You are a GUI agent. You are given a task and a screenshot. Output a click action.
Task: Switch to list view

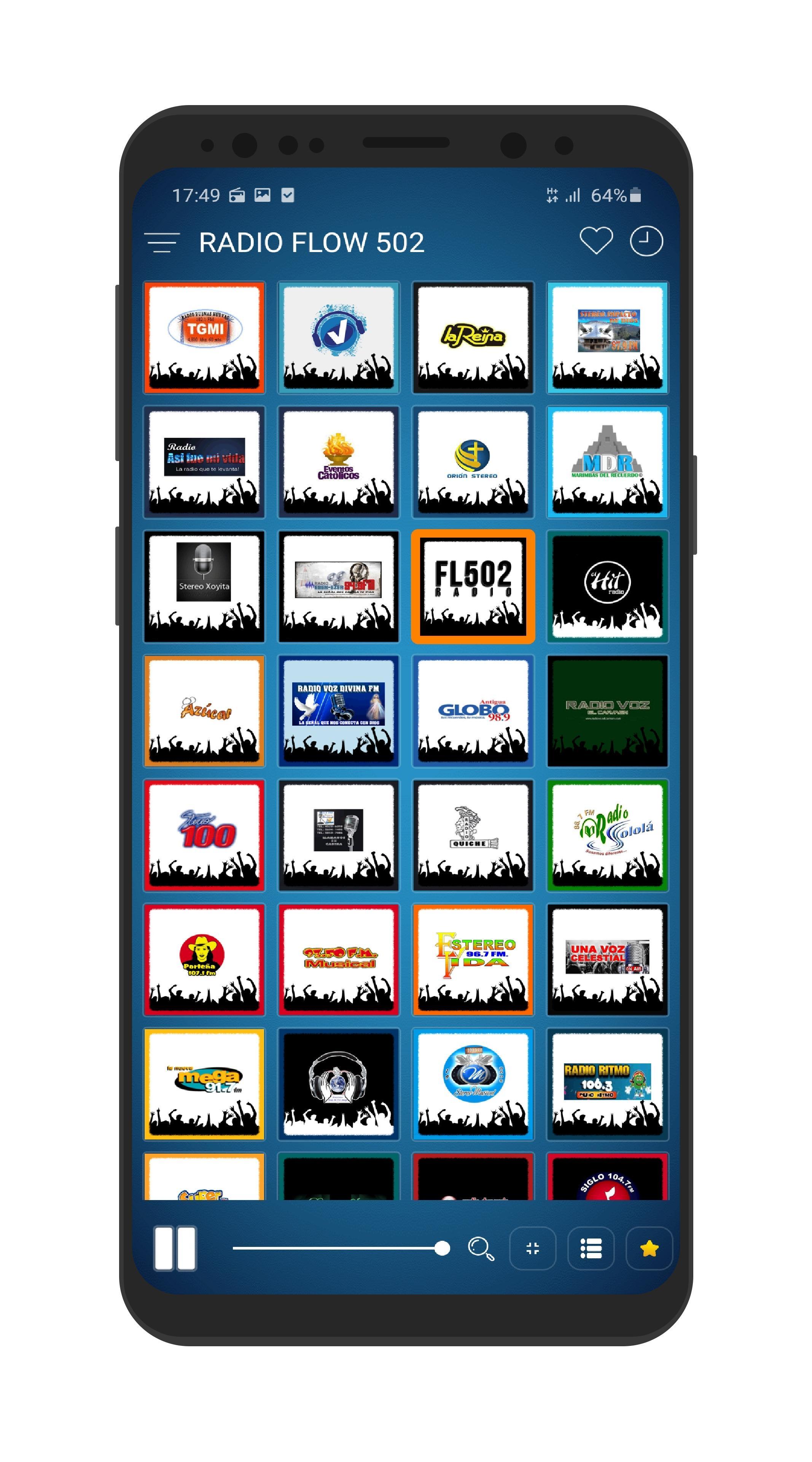pos(590,1249)
